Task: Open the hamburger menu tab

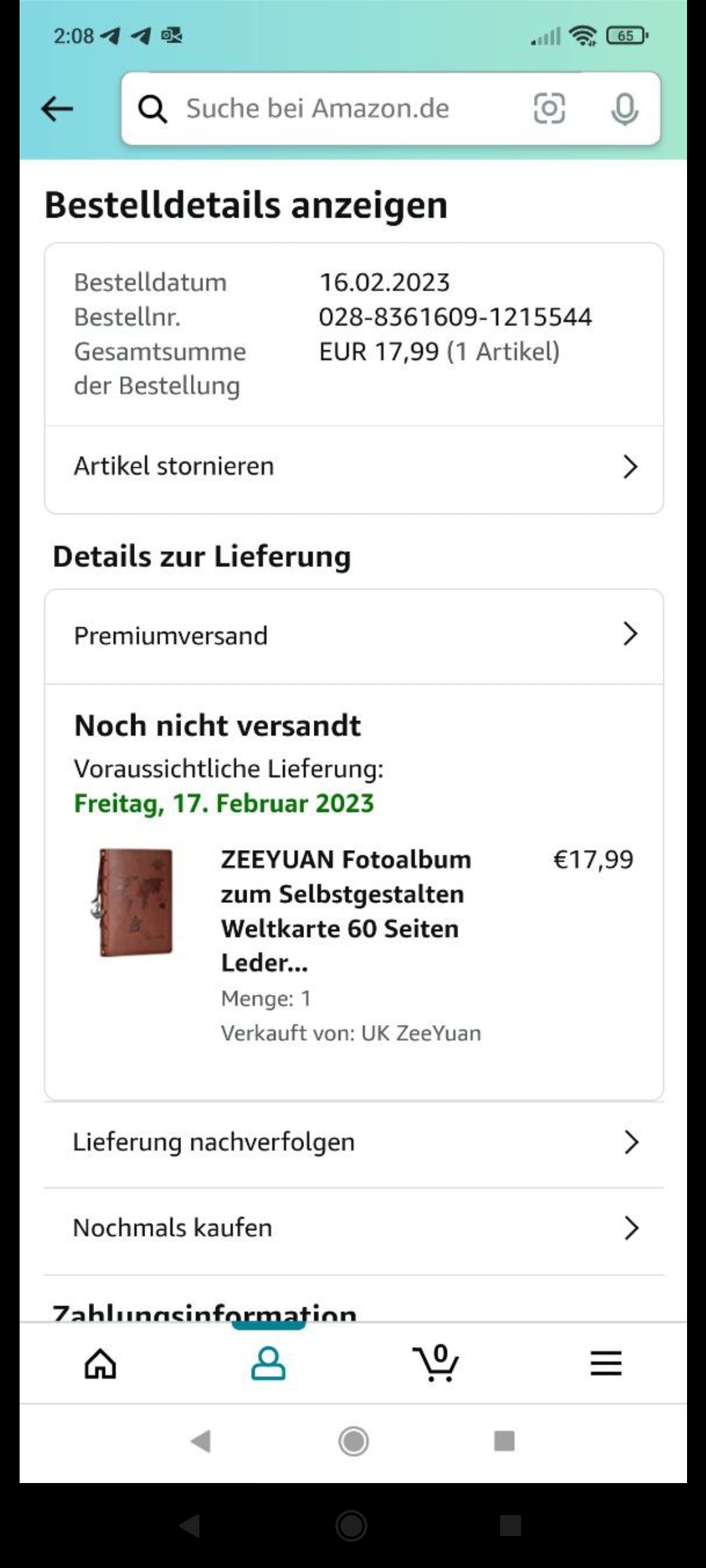Action: point(606,1364)
